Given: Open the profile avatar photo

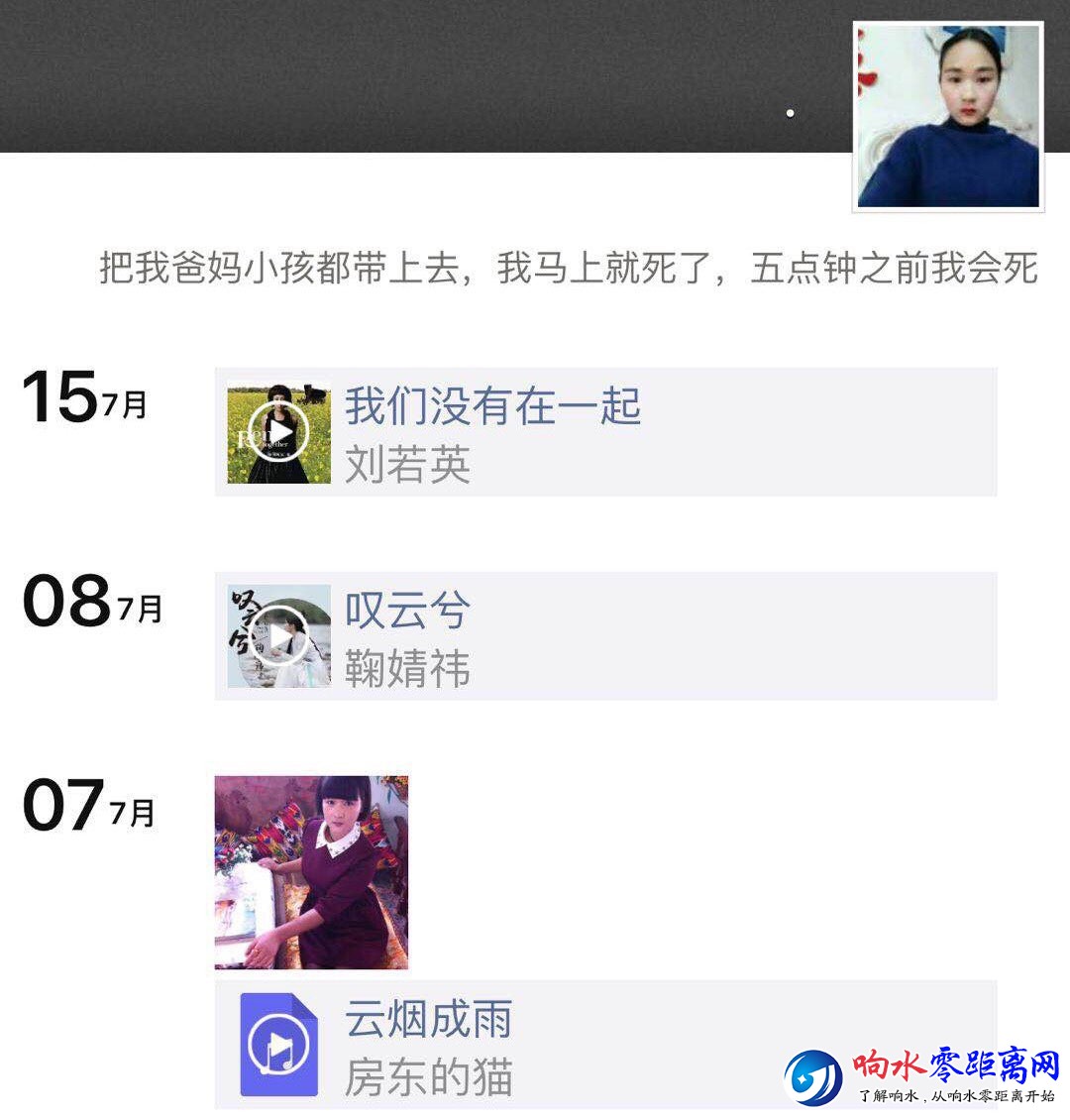Looking at the screenshot, I should [x=948, y=116].
